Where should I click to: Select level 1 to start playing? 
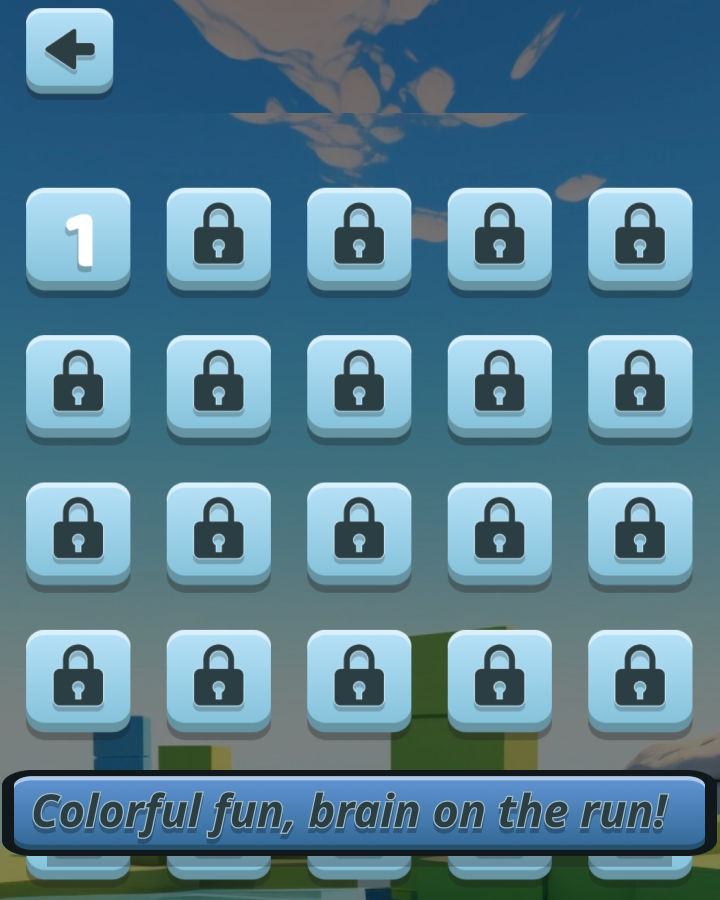(78, 240)
